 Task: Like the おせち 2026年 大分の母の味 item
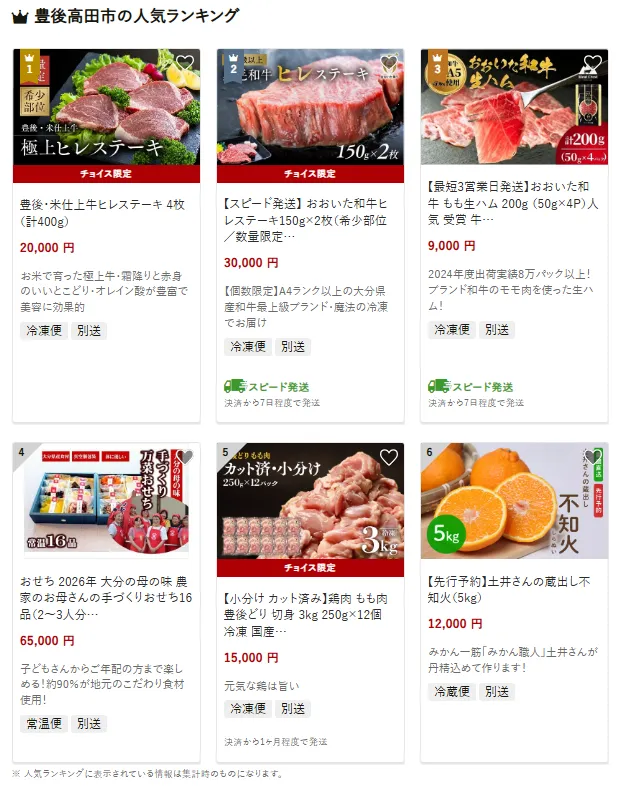click(x=185, y=458)
